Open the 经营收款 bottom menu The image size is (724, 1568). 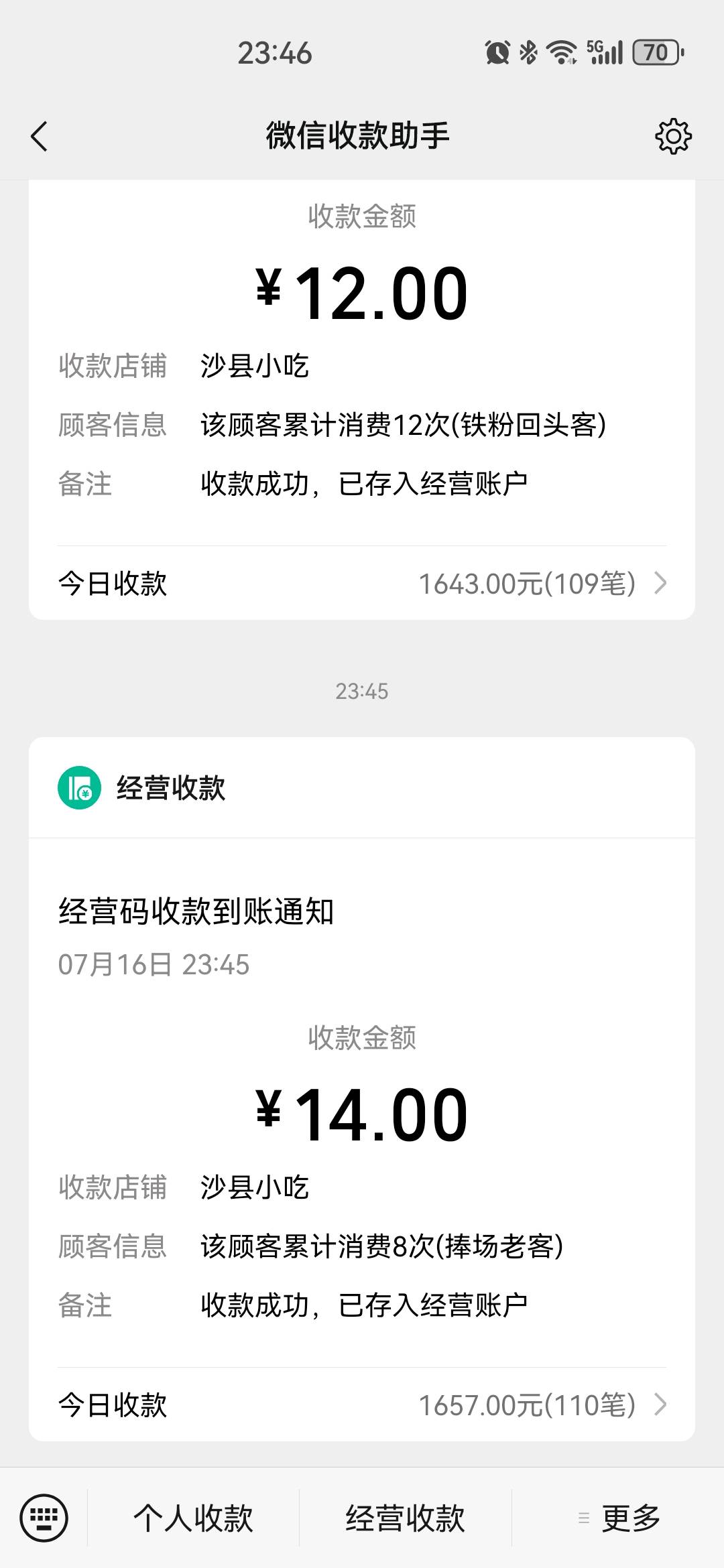coord(406,1518)
